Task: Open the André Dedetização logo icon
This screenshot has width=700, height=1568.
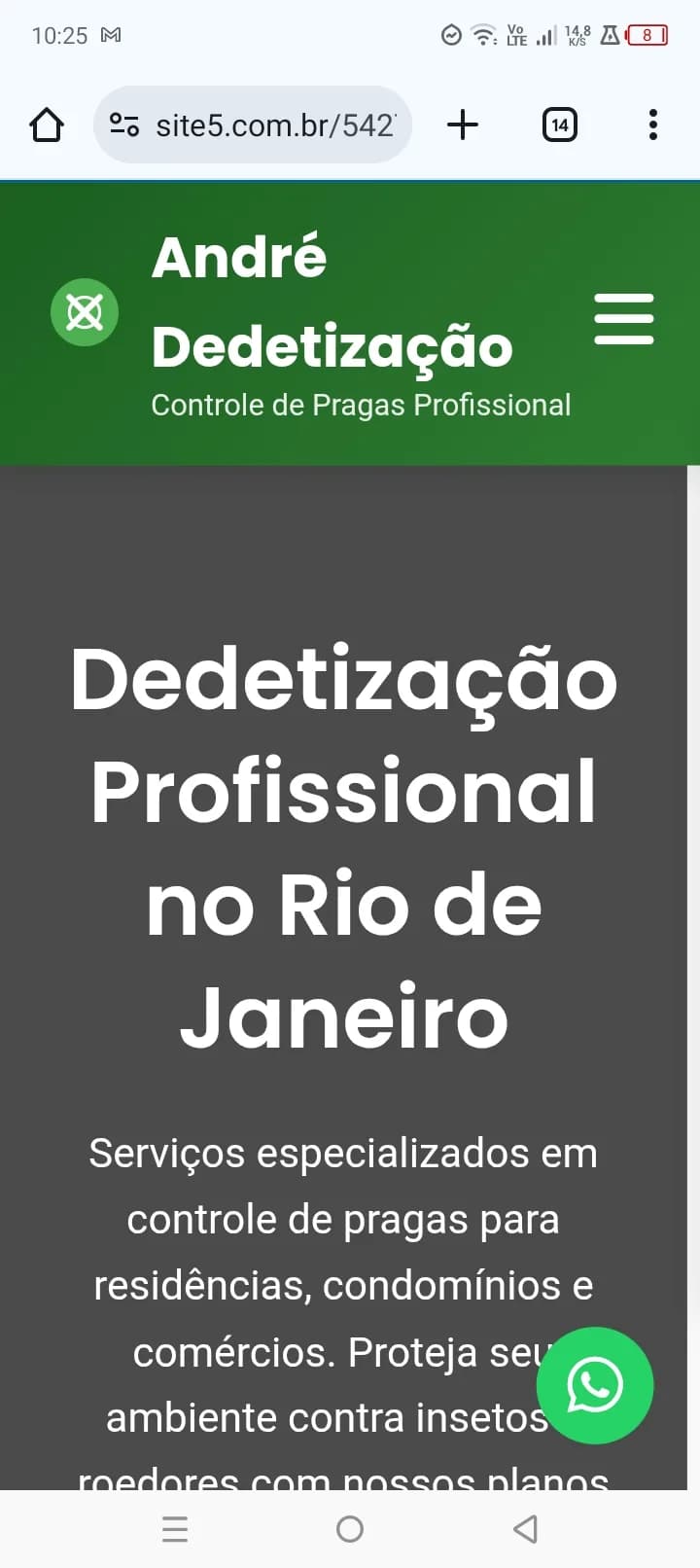Action: pos(85,312)
